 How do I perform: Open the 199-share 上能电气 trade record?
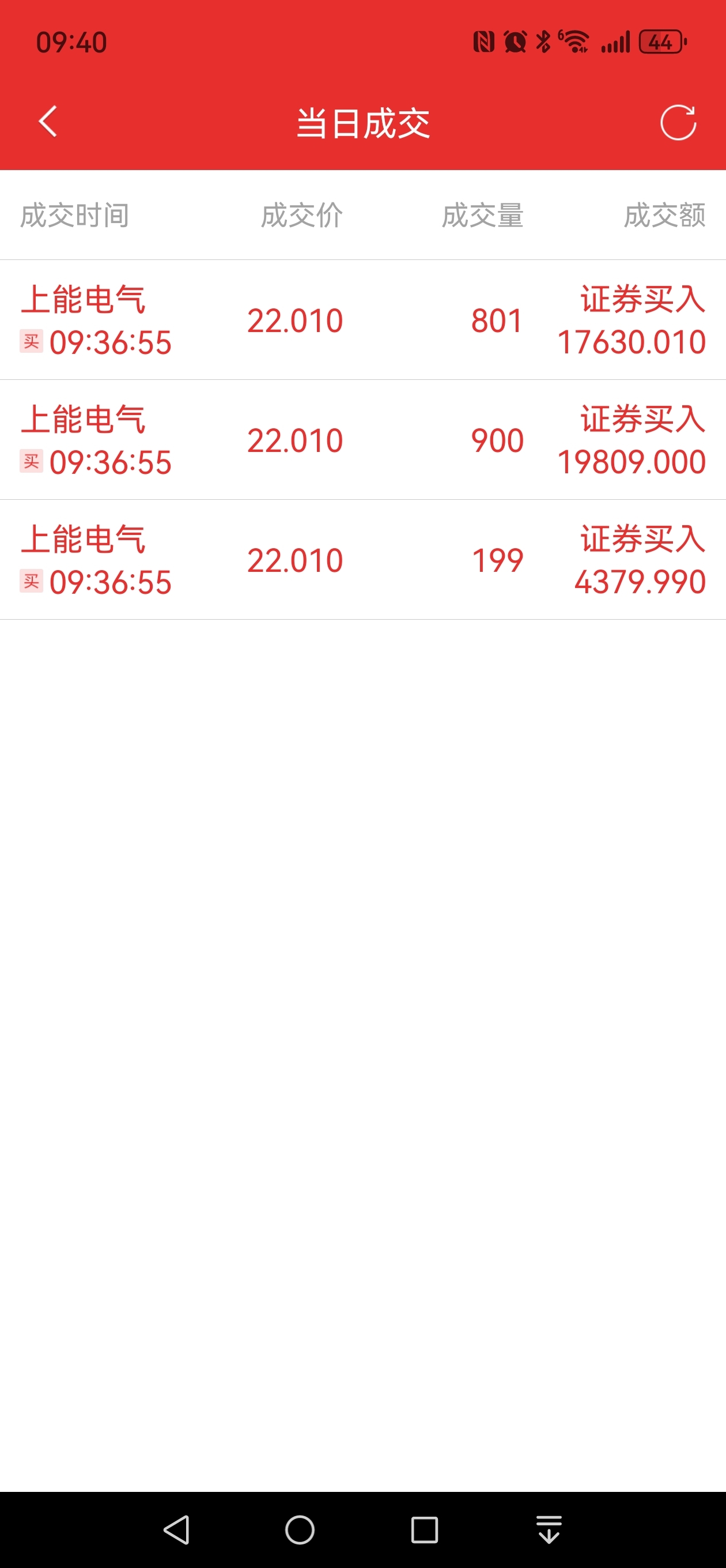[362, 559]
